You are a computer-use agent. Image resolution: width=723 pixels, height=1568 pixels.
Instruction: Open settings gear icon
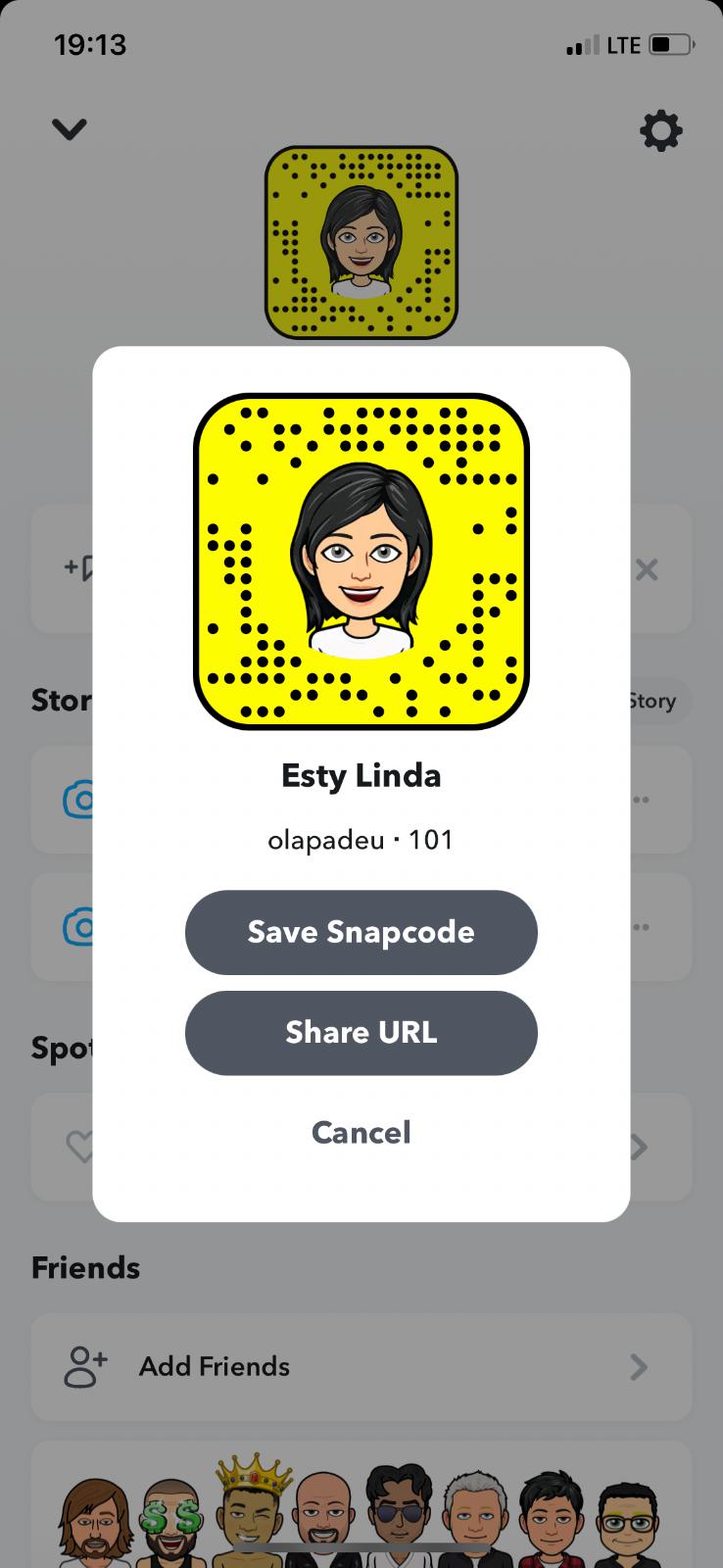click(x=660, y=130)
